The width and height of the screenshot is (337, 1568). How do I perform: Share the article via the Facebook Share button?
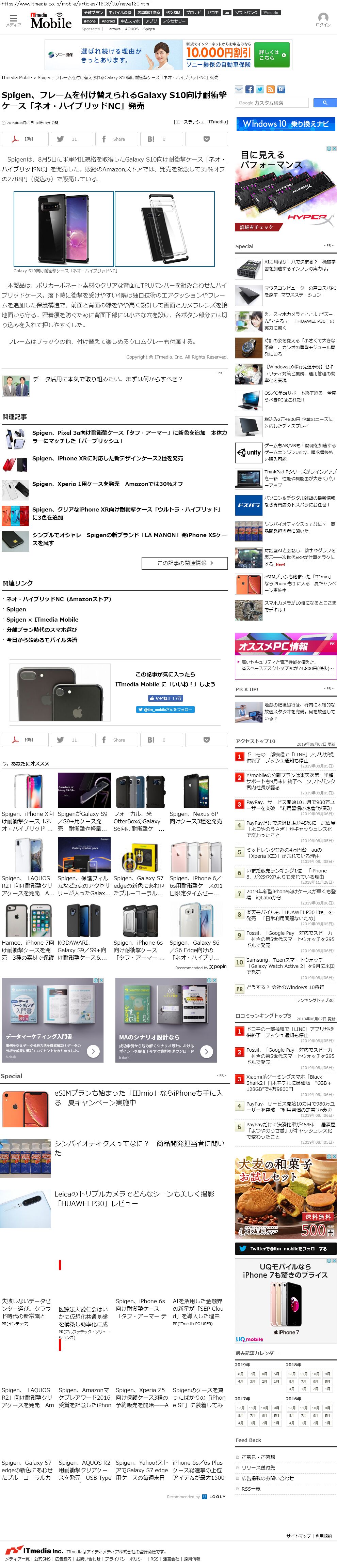(116, 139)
